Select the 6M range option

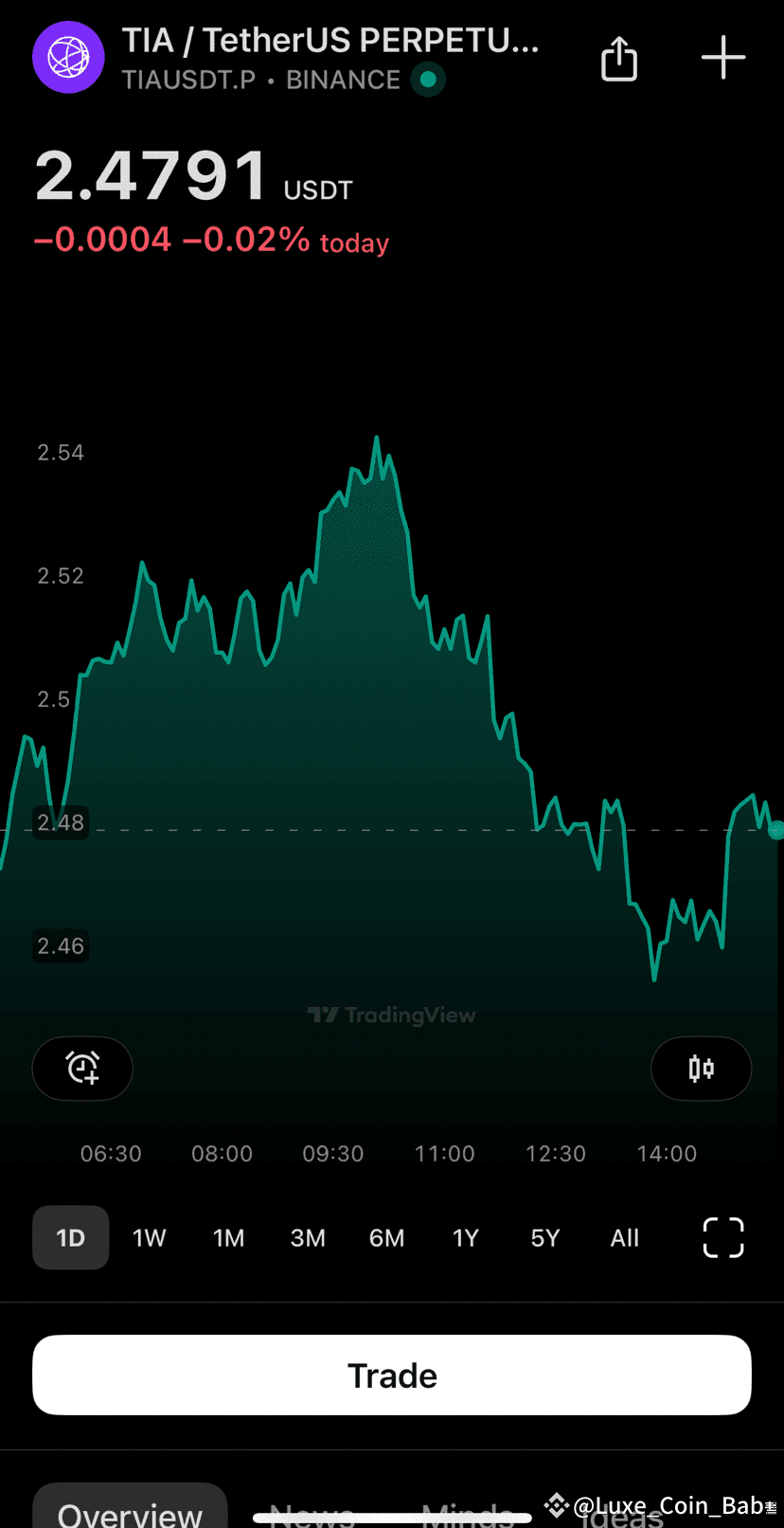[x=386, y=1237]
